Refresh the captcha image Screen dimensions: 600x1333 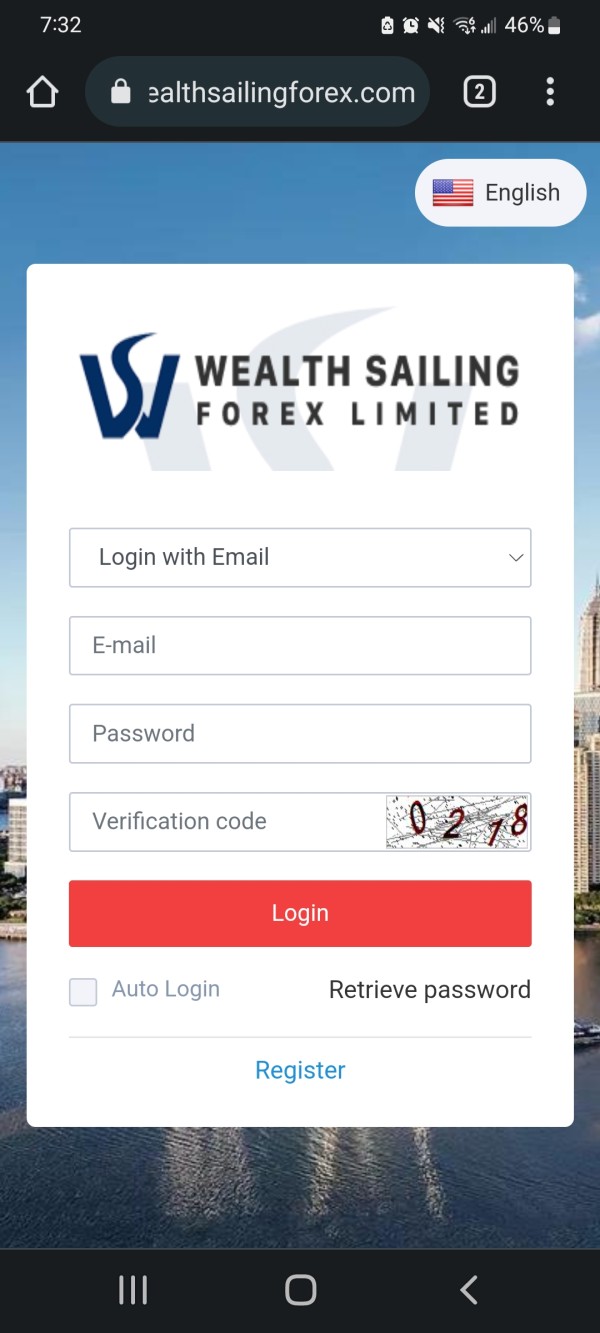(458, 822)
